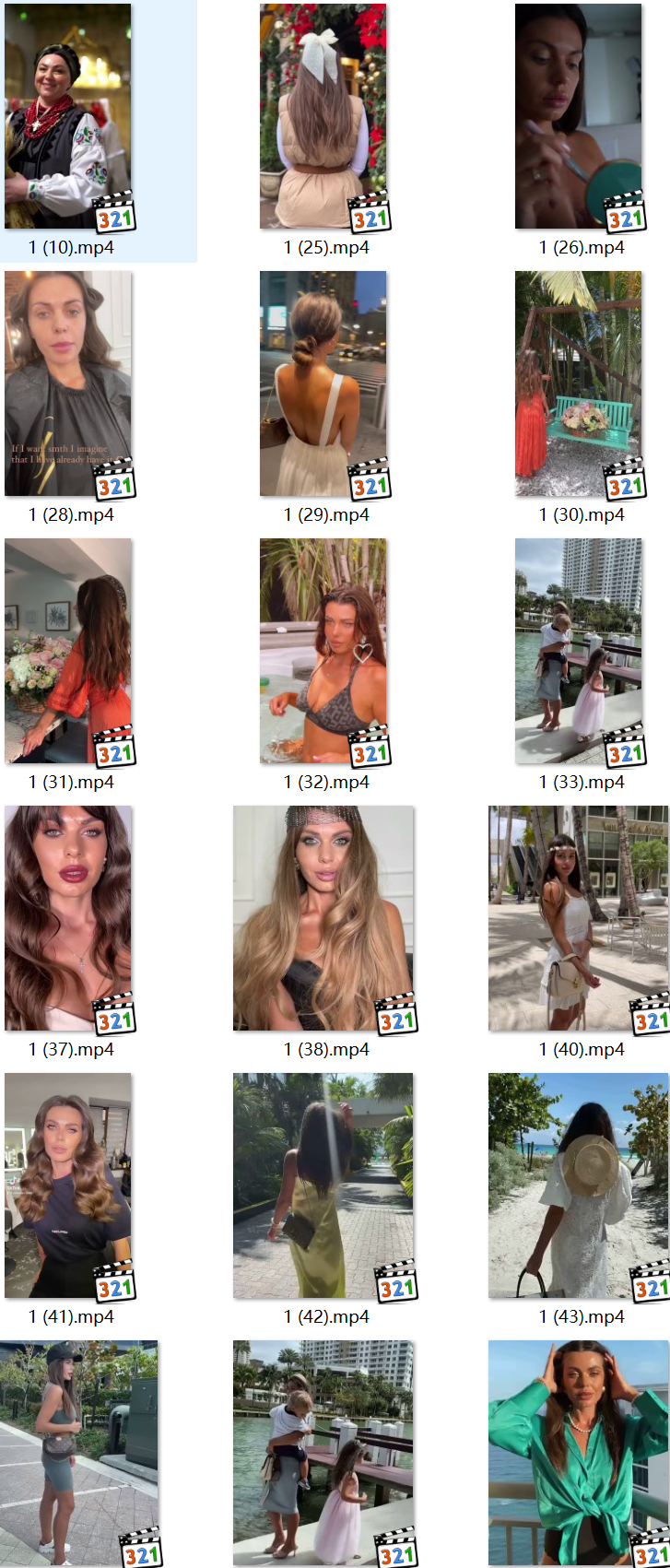Tap the 1 (33).mp4 file
The image size is (670, 1568).
pos(578,652)
